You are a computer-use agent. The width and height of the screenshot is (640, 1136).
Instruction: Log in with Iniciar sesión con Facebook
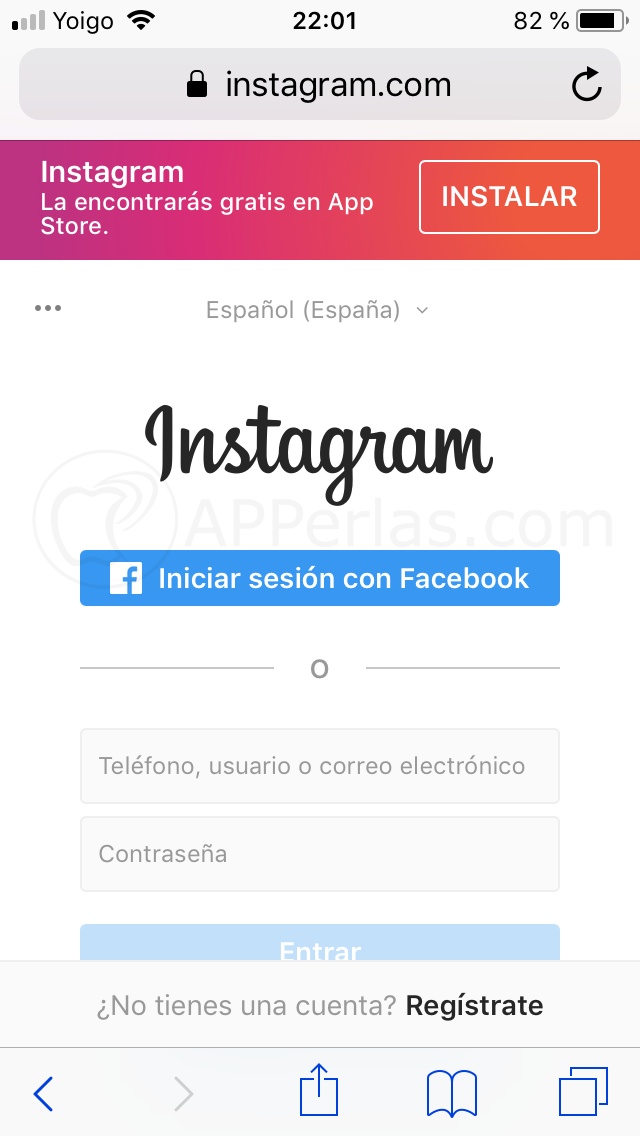point(320,578)
